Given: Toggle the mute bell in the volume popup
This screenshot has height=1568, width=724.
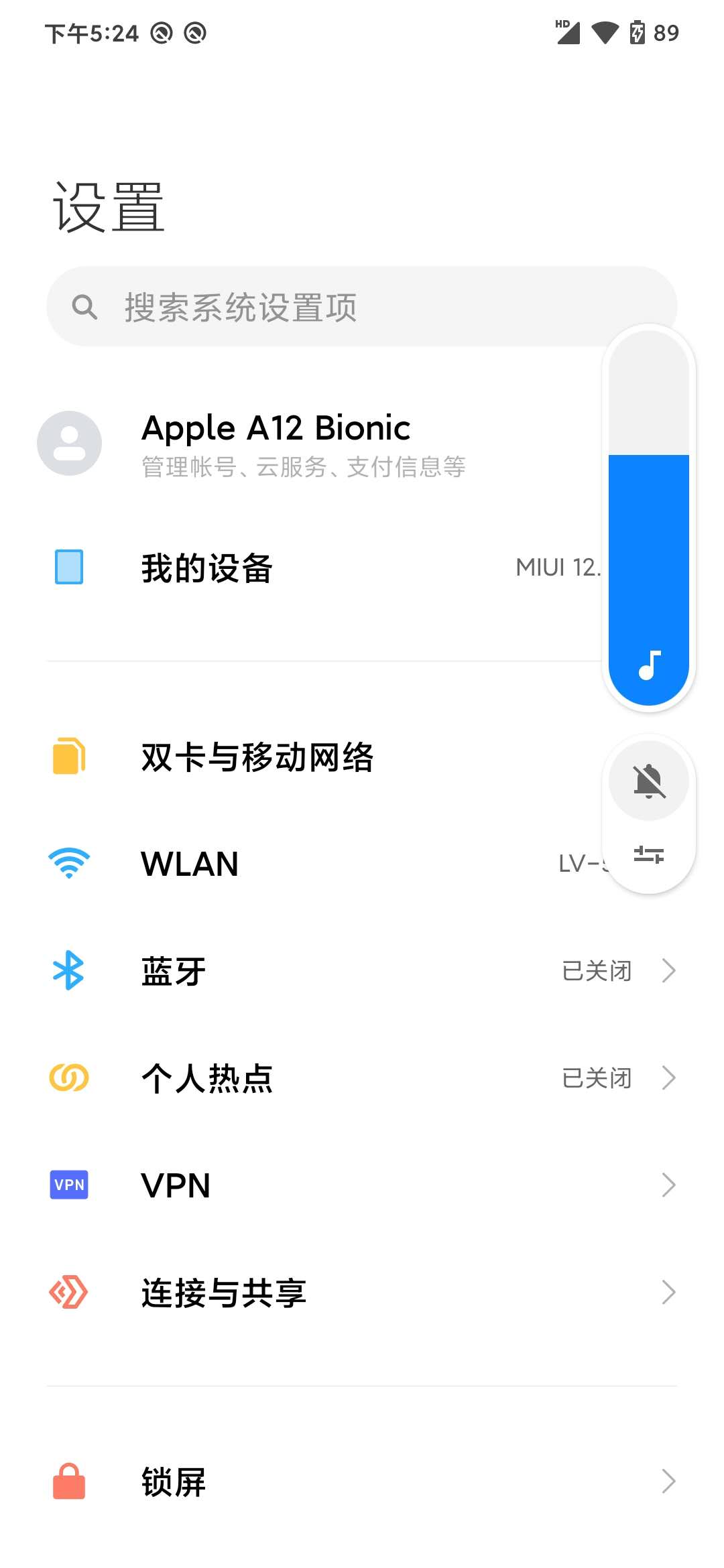Looking at the screenshot, I should (x=648, y=781).
